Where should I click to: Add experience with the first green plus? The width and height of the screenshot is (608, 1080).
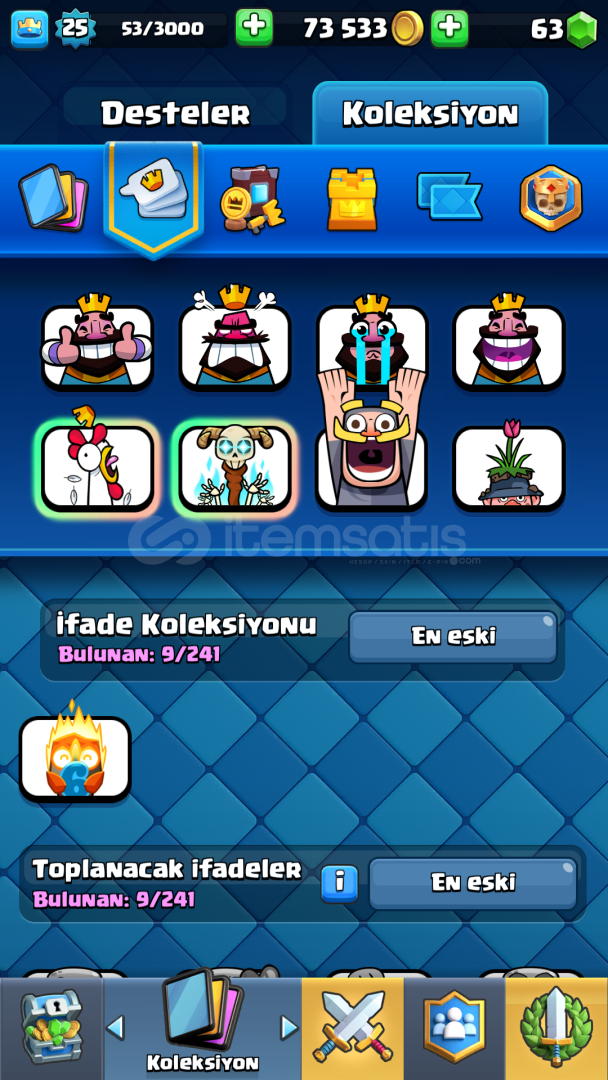[x=254, y=28]
